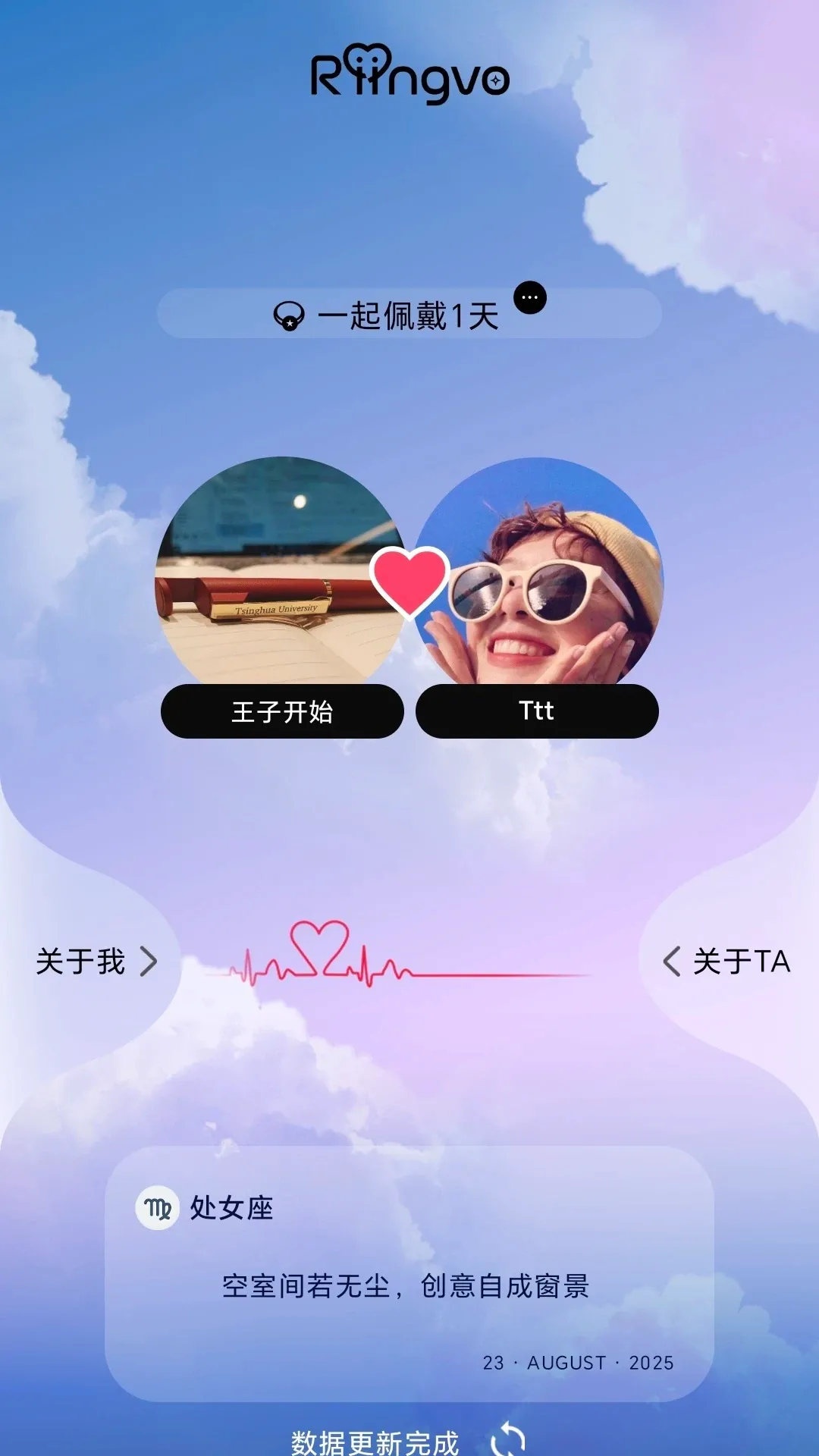Image resolution: width=819 pixels, height=1456 pixels.
Task: Tap the Ttt name label
Action: pos(537,711)
